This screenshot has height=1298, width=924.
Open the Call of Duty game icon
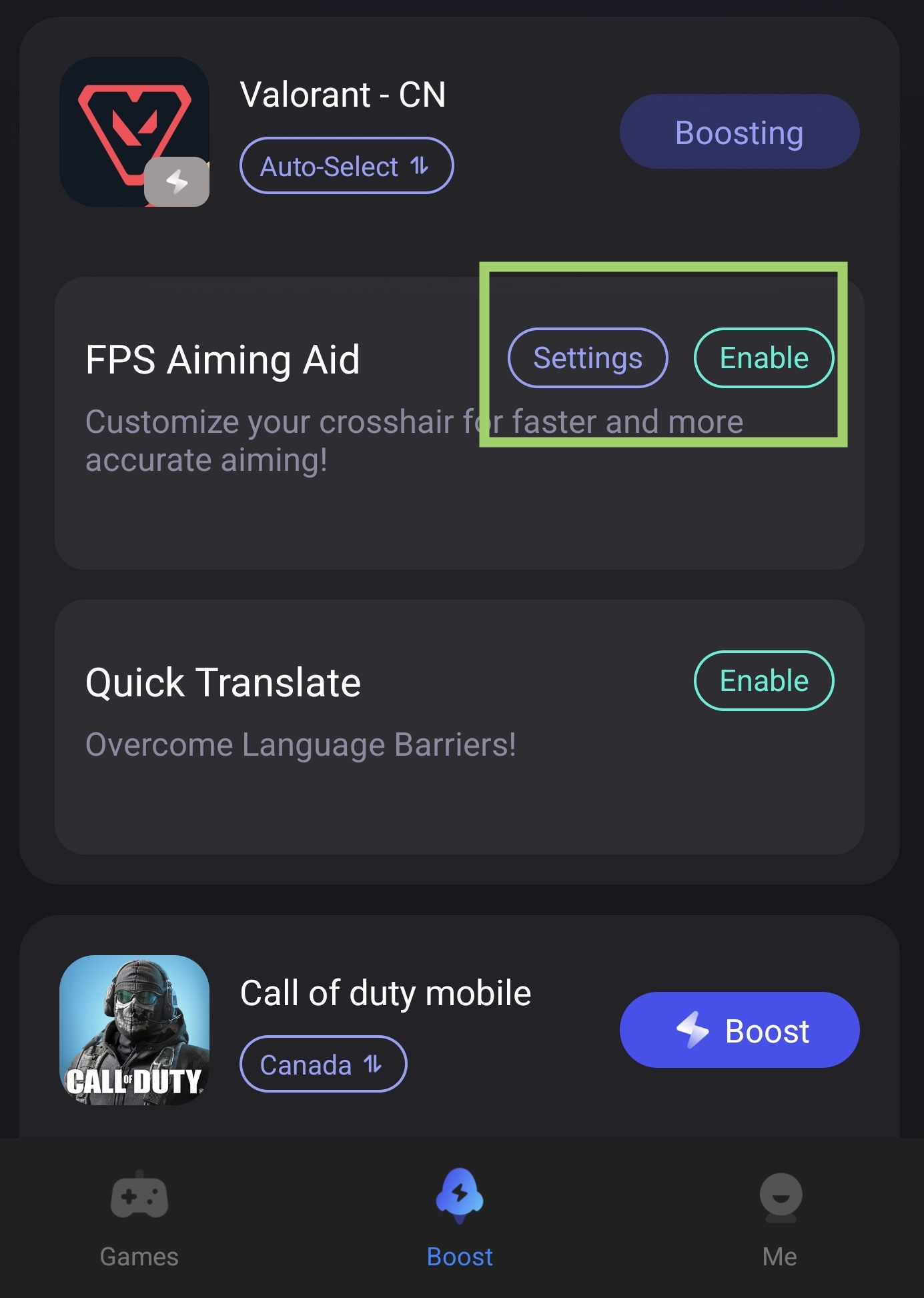click(135, 1031)
